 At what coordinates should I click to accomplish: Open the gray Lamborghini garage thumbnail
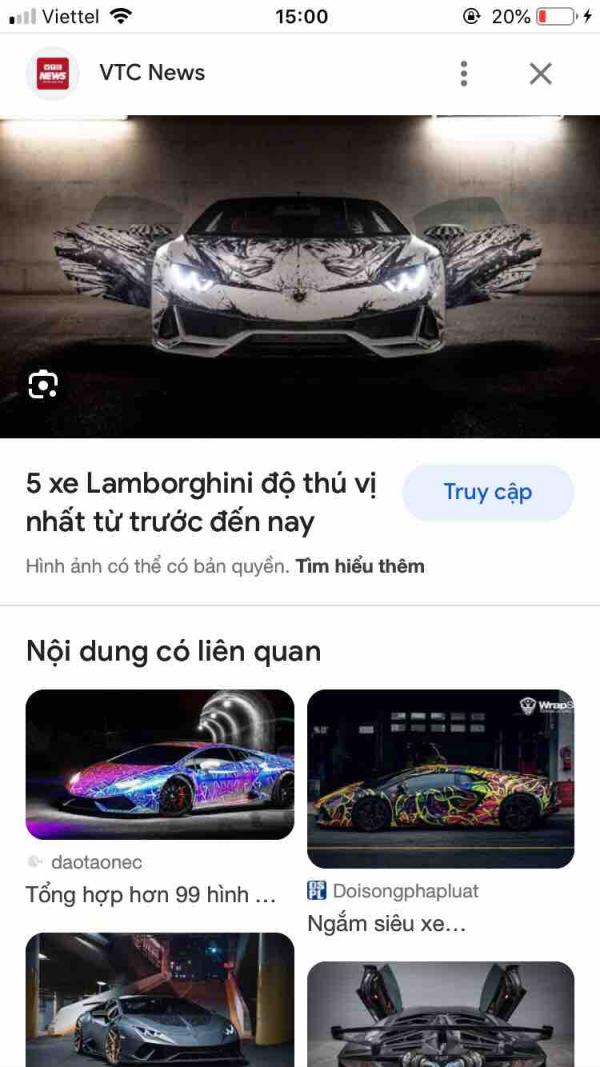160,1000
